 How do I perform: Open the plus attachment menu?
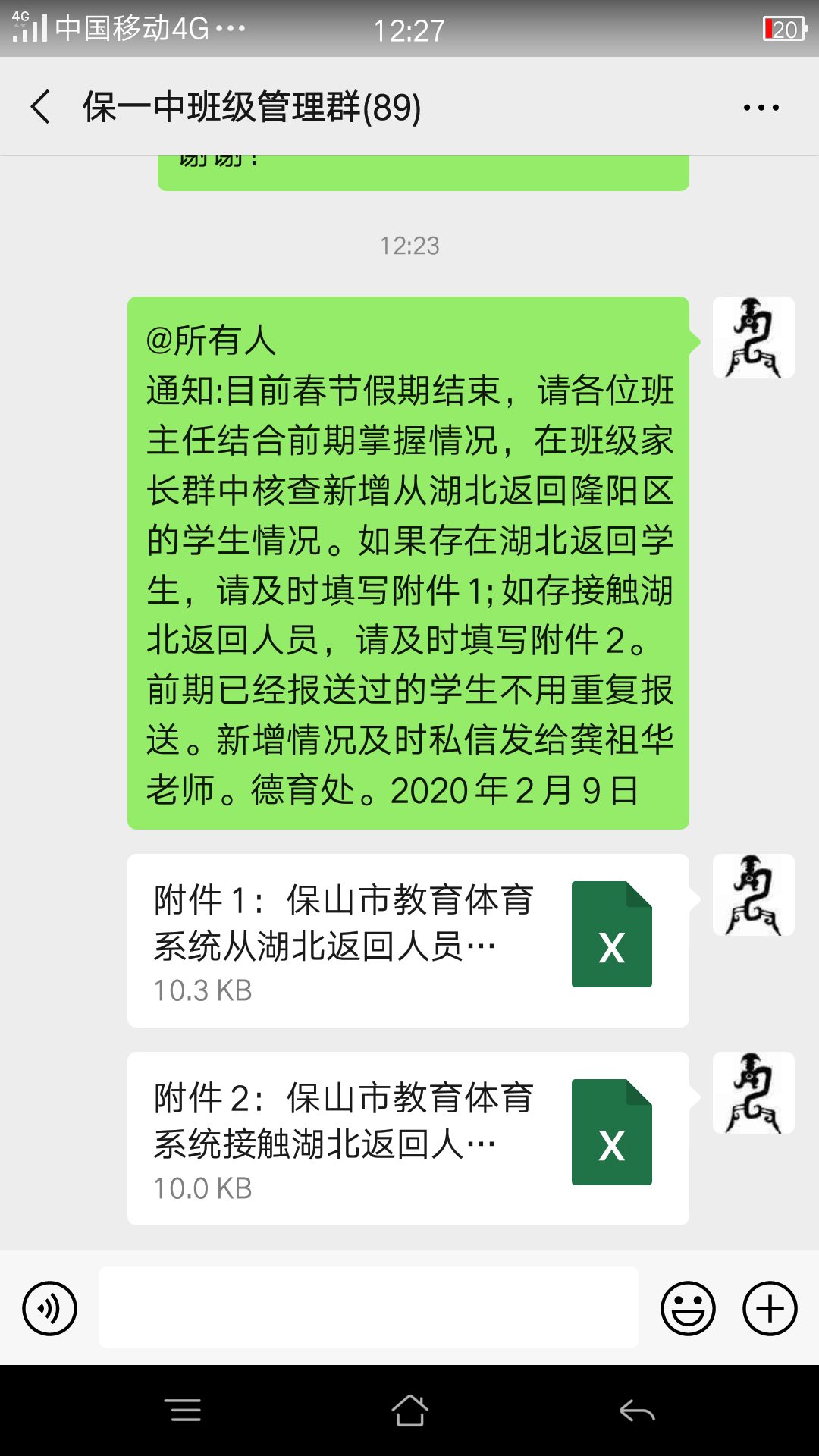pyautogui.click(x=770, y=1308)
